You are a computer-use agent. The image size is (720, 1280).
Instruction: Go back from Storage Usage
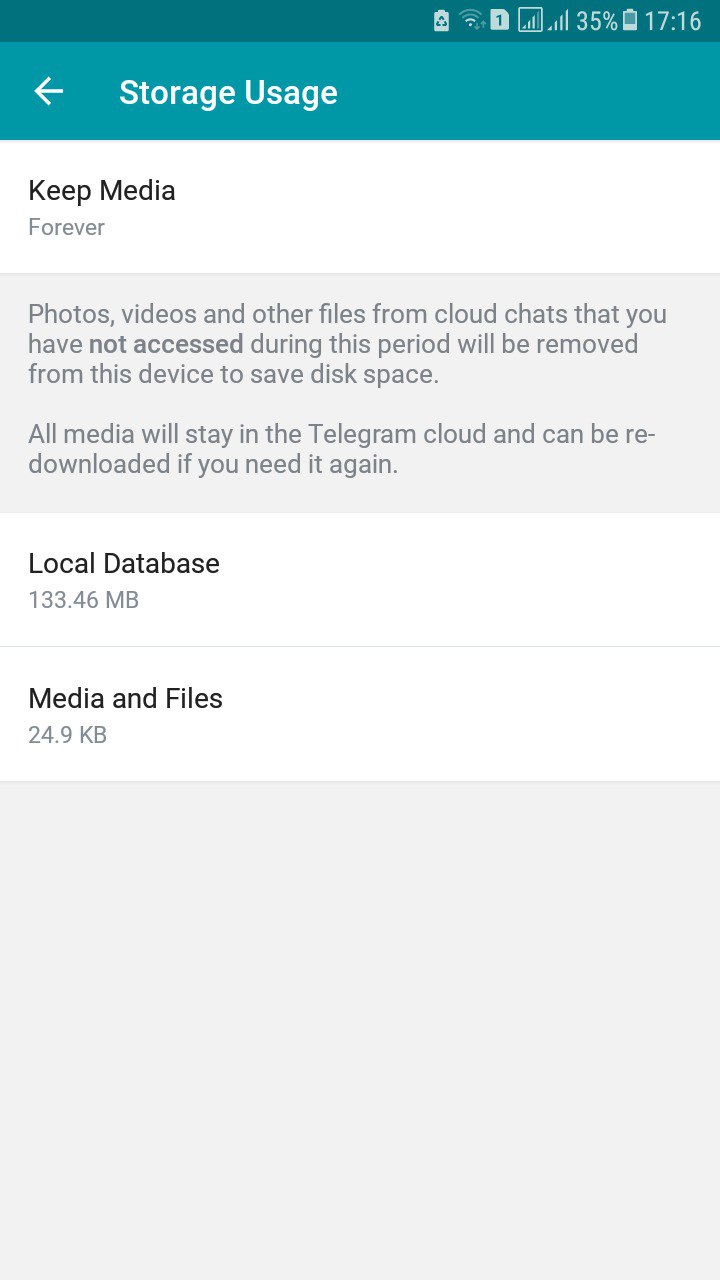pos(48,92)
